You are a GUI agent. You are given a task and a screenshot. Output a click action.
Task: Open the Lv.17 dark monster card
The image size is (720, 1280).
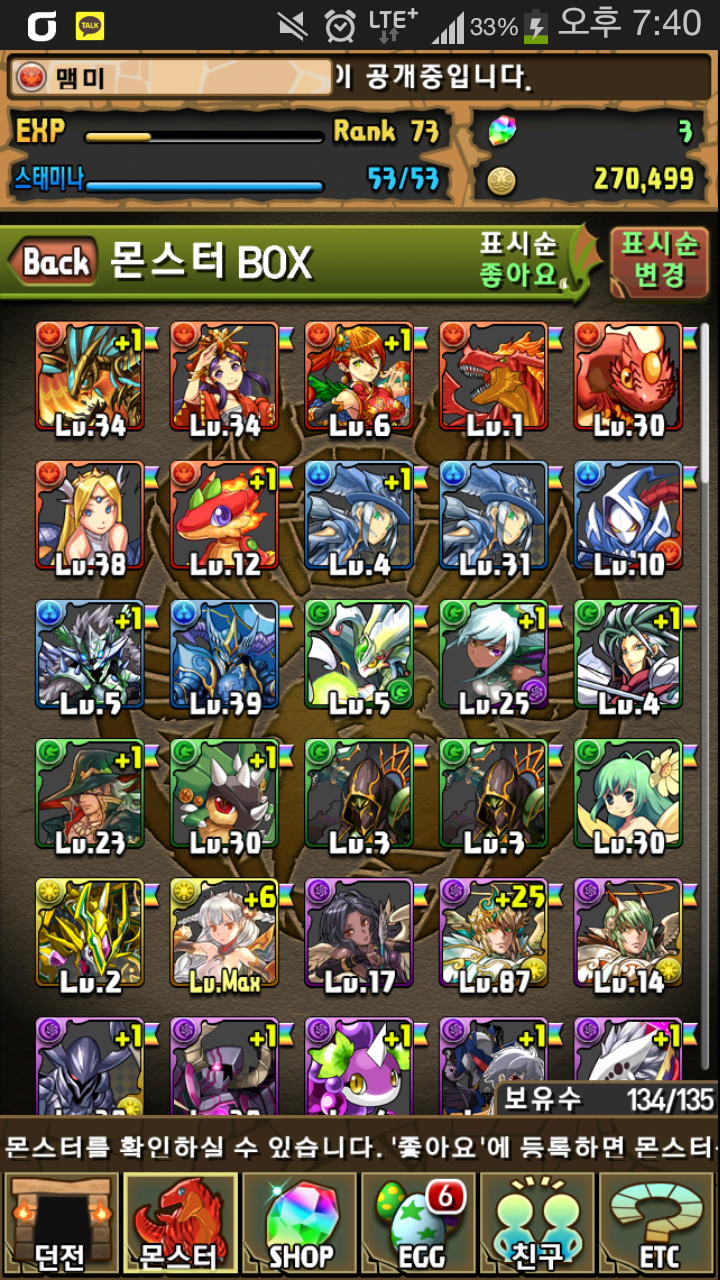click(x=359, y=936)
